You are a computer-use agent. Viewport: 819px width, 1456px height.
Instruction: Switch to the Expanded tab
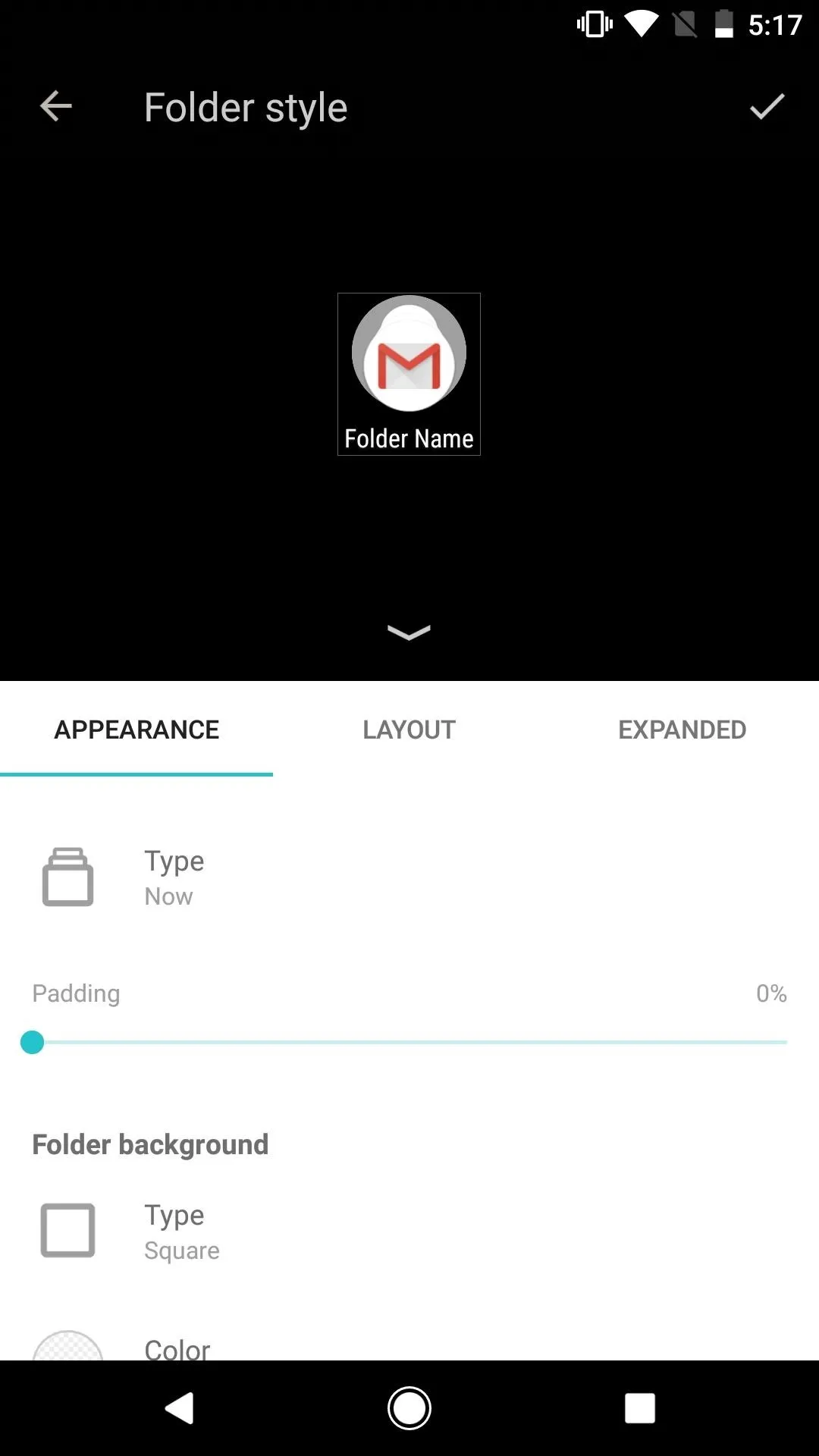[x=682, y=730]
